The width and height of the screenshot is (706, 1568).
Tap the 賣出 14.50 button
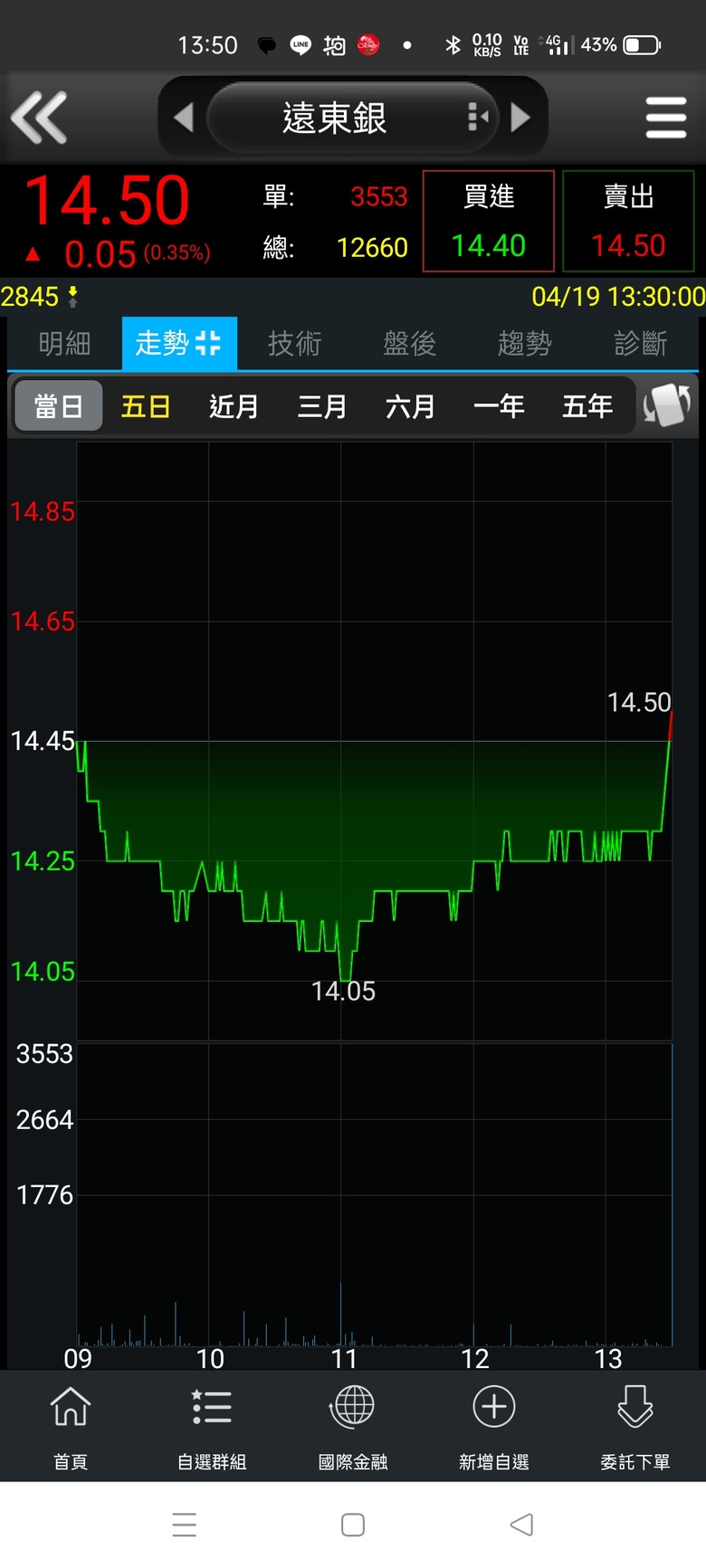(x=628, y=221)
